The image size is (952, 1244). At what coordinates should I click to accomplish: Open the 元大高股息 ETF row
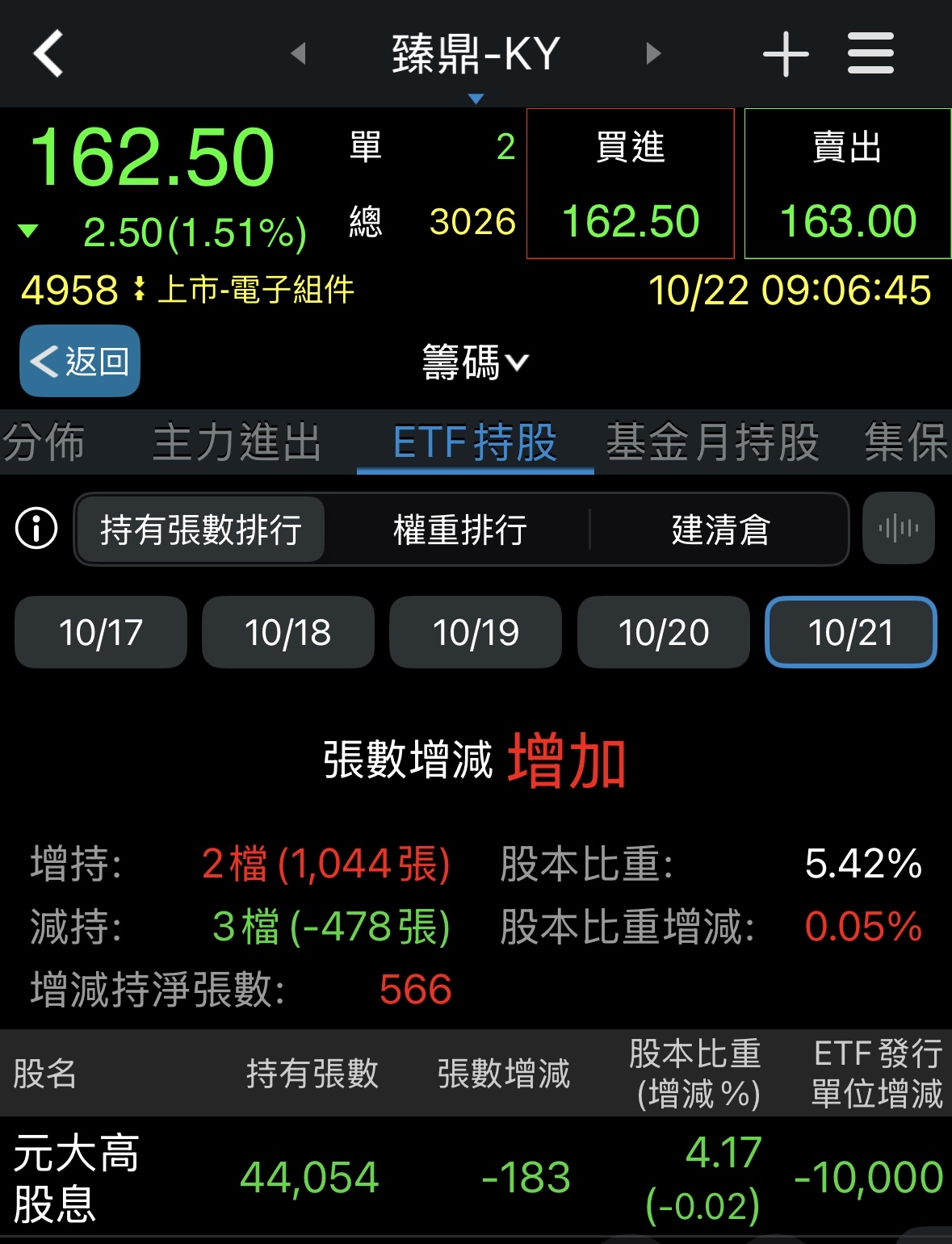coord(476,1176)
